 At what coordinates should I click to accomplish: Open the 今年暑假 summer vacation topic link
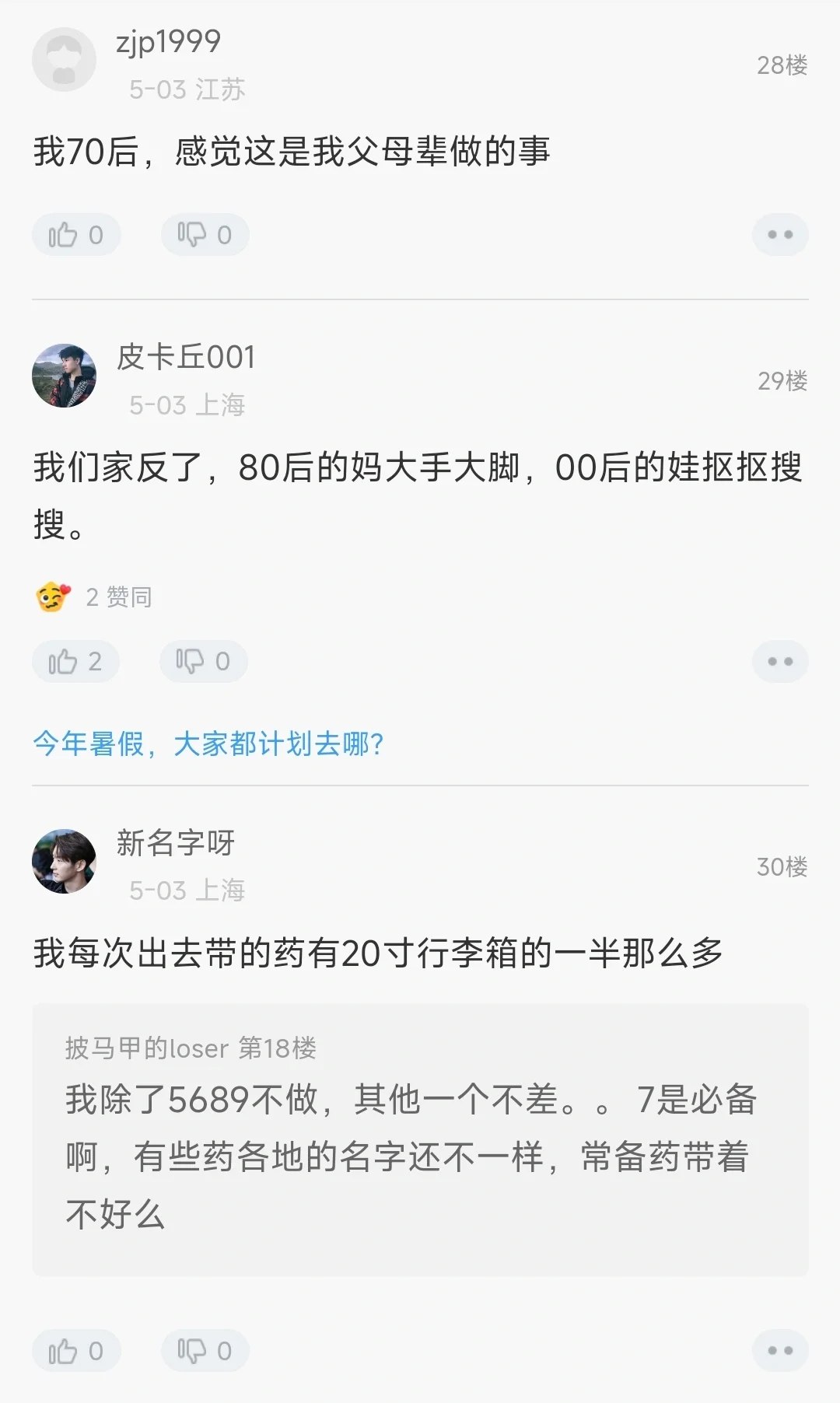(208, 744)
